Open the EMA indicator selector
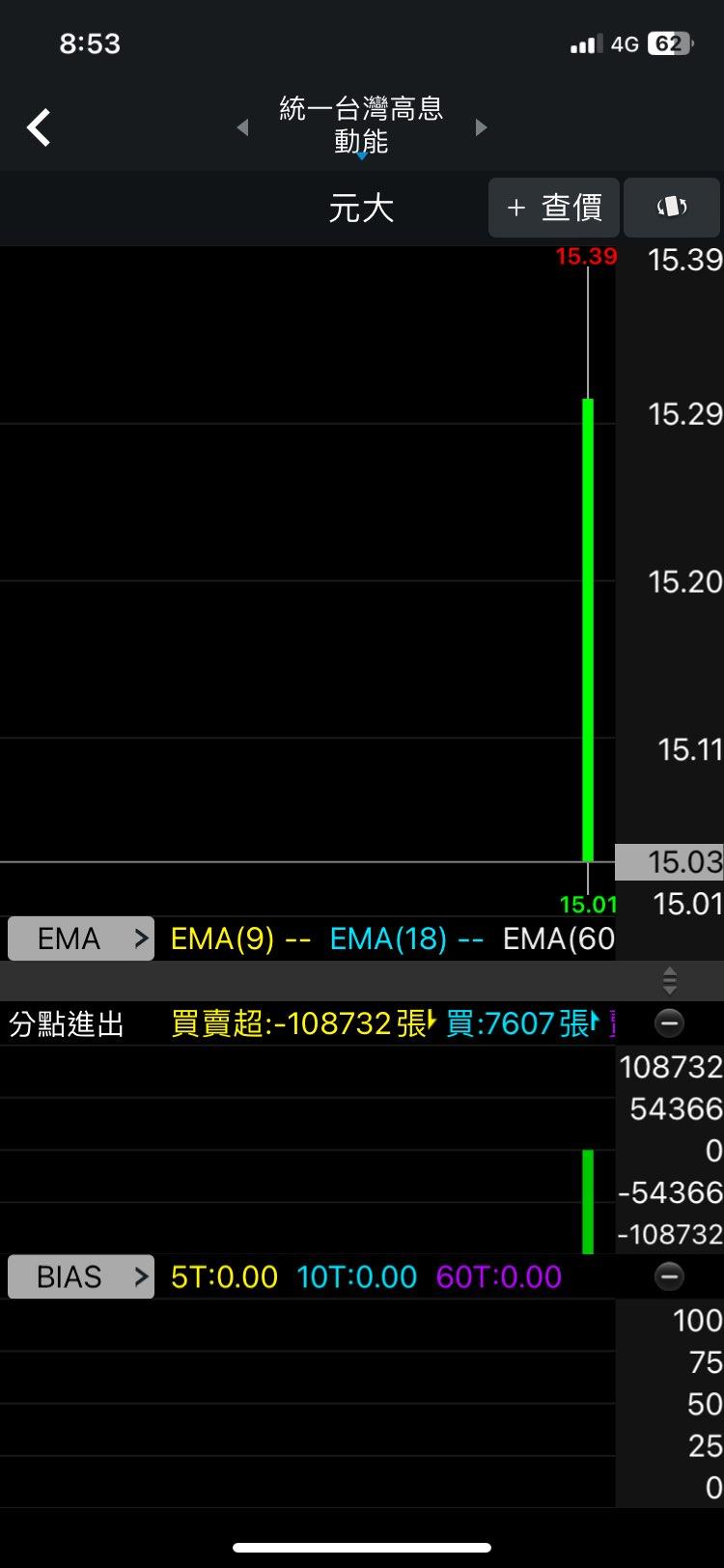 tap(81, 938)
